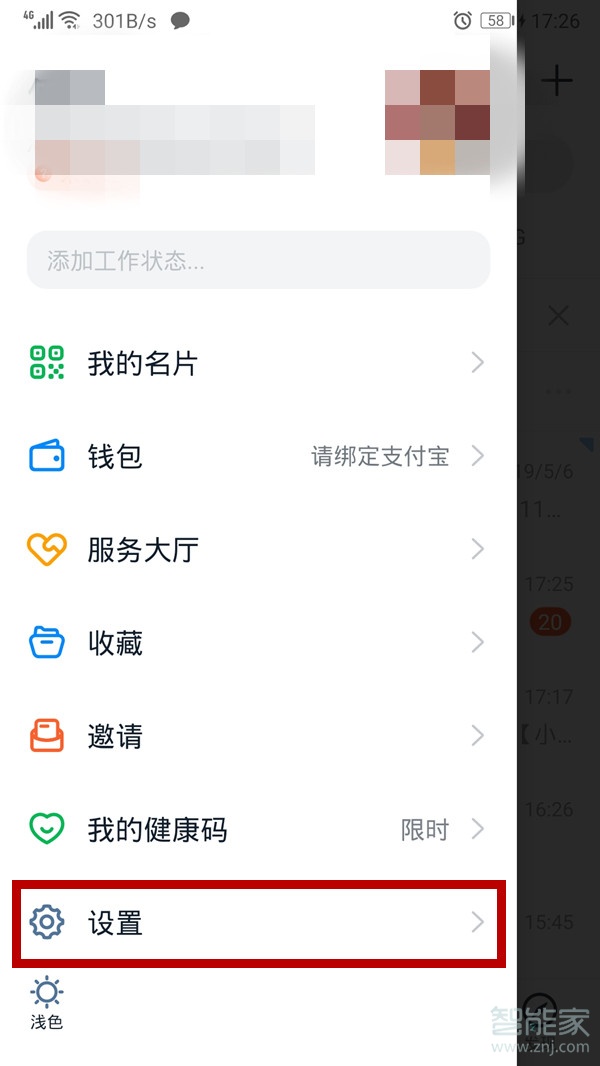Open the blurred profile avatar
Screen dimensions: 600x1066
pyautogui.click(x=437, y=123)
